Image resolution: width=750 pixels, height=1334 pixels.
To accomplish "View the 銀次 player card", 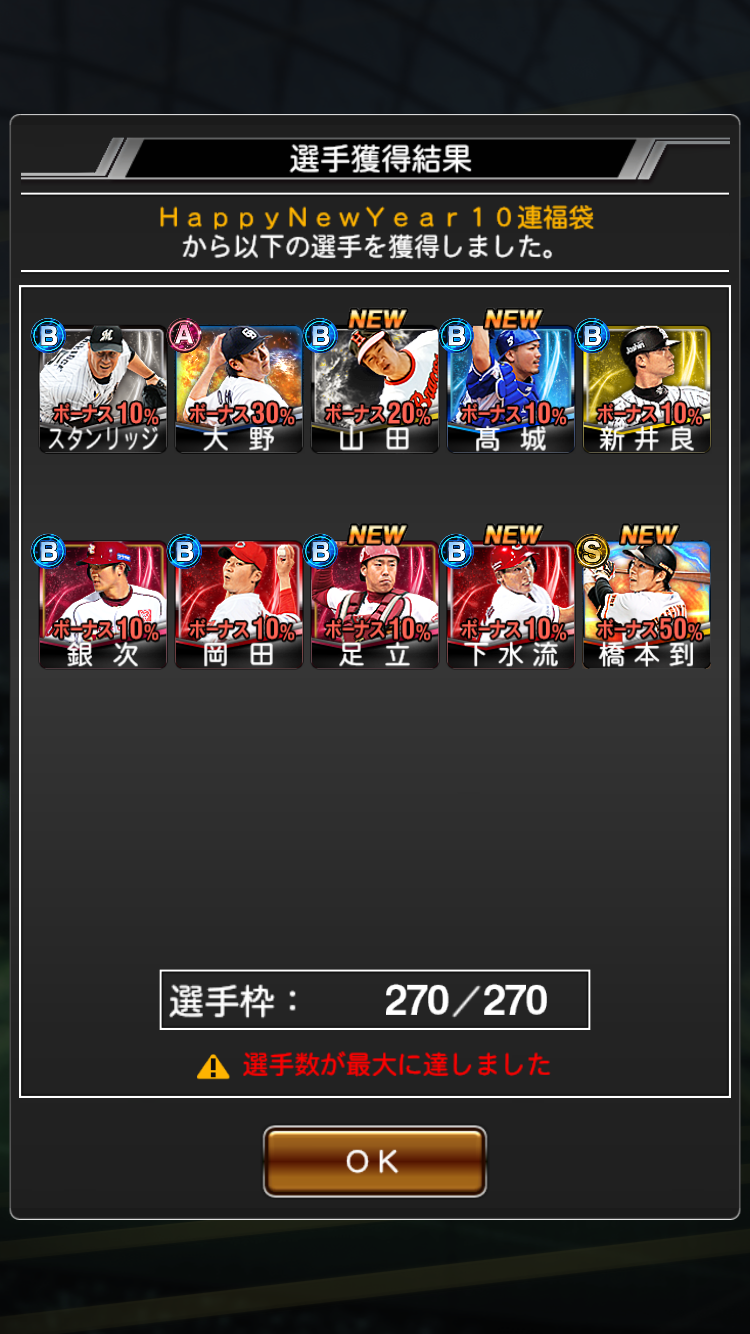I will [x=103, y=605].
